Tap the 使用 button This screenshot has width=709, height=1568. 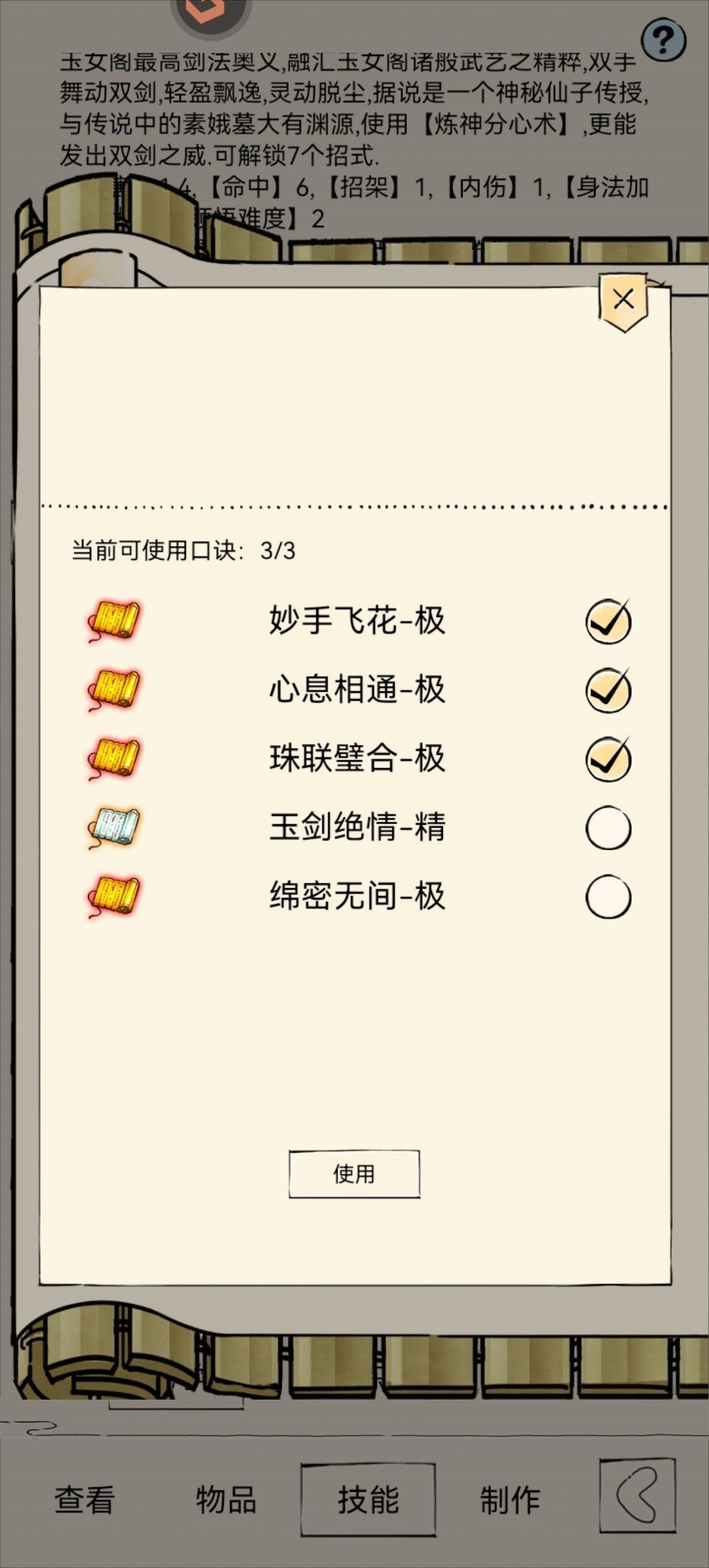pyautogui.click(x=354, y=1174)
